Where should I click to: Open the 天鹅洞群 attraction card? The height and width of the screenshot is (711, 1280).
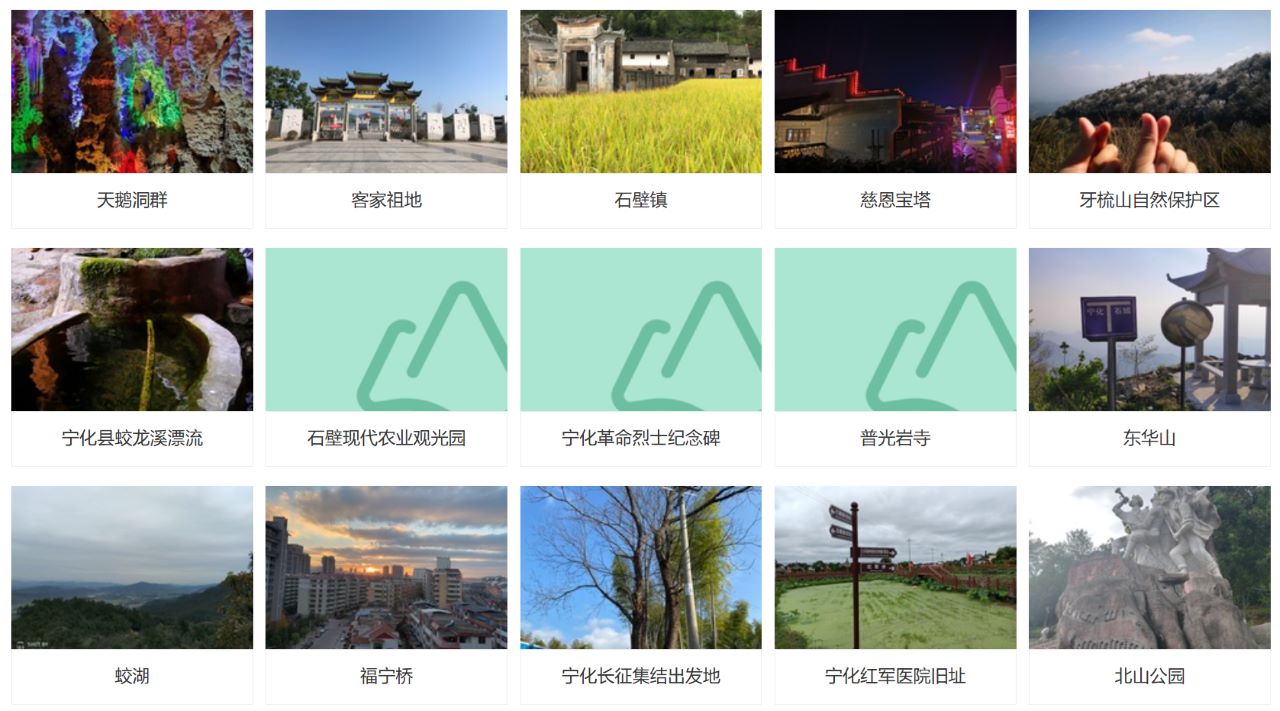click(x=132, y=120)
